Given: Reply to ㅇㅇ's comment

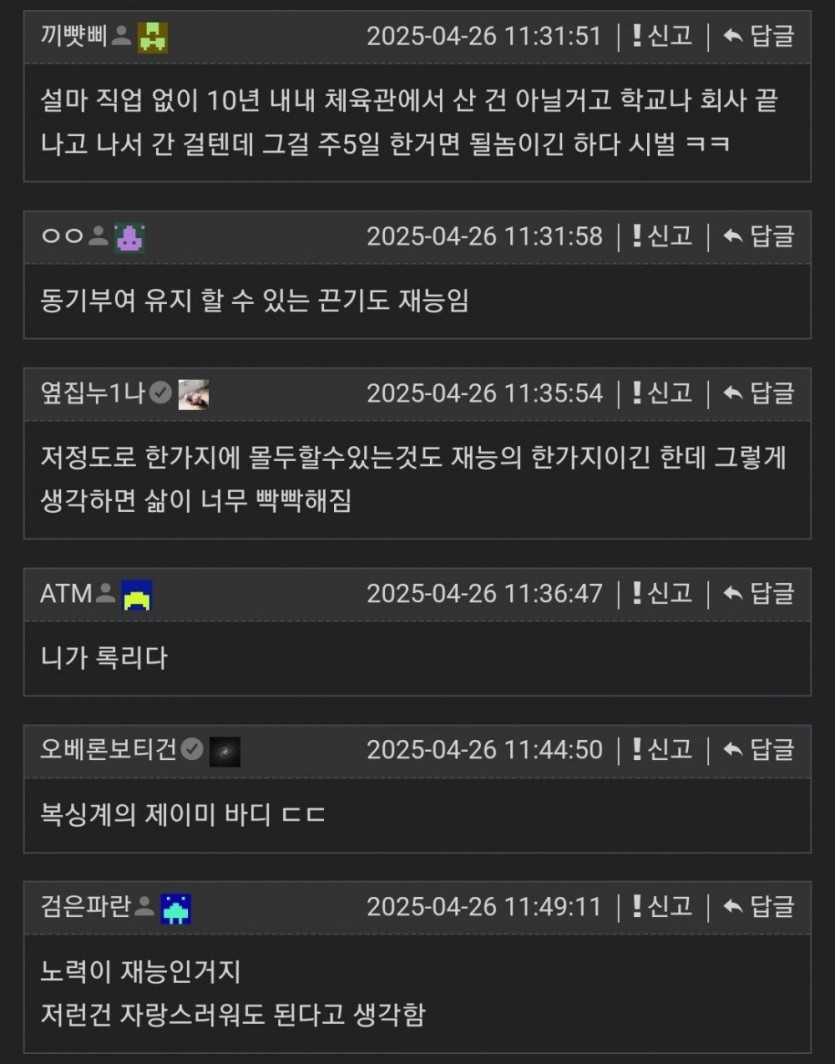Looking at the screenshot, I should pos(759,237).
